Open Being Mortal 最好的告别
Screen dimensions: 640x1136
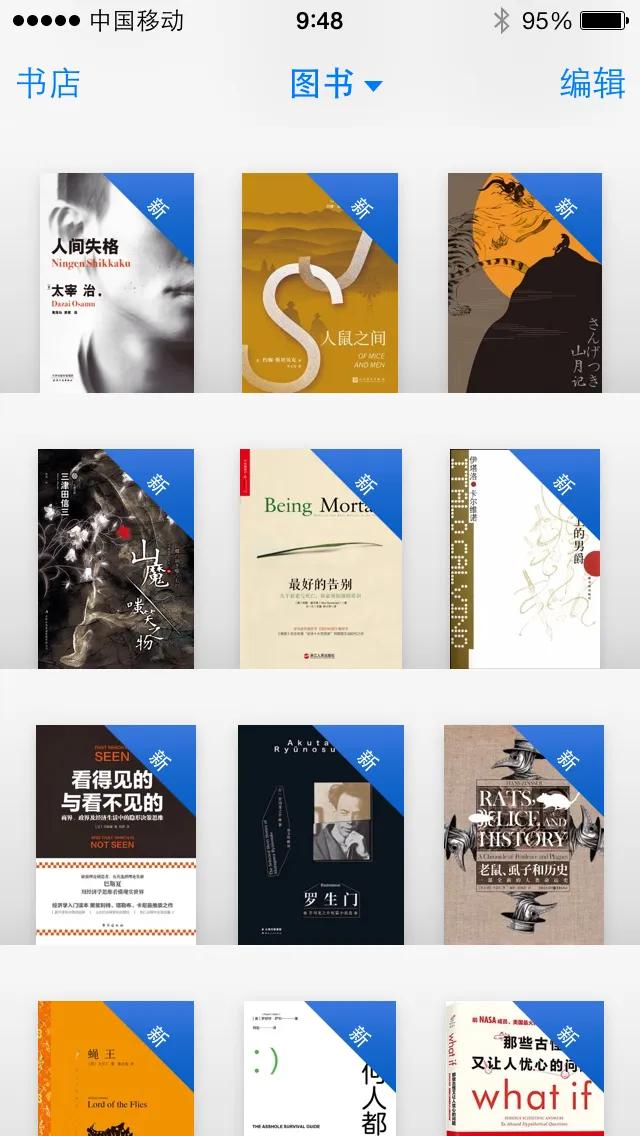pyautogui.click(x=320, y=559)
